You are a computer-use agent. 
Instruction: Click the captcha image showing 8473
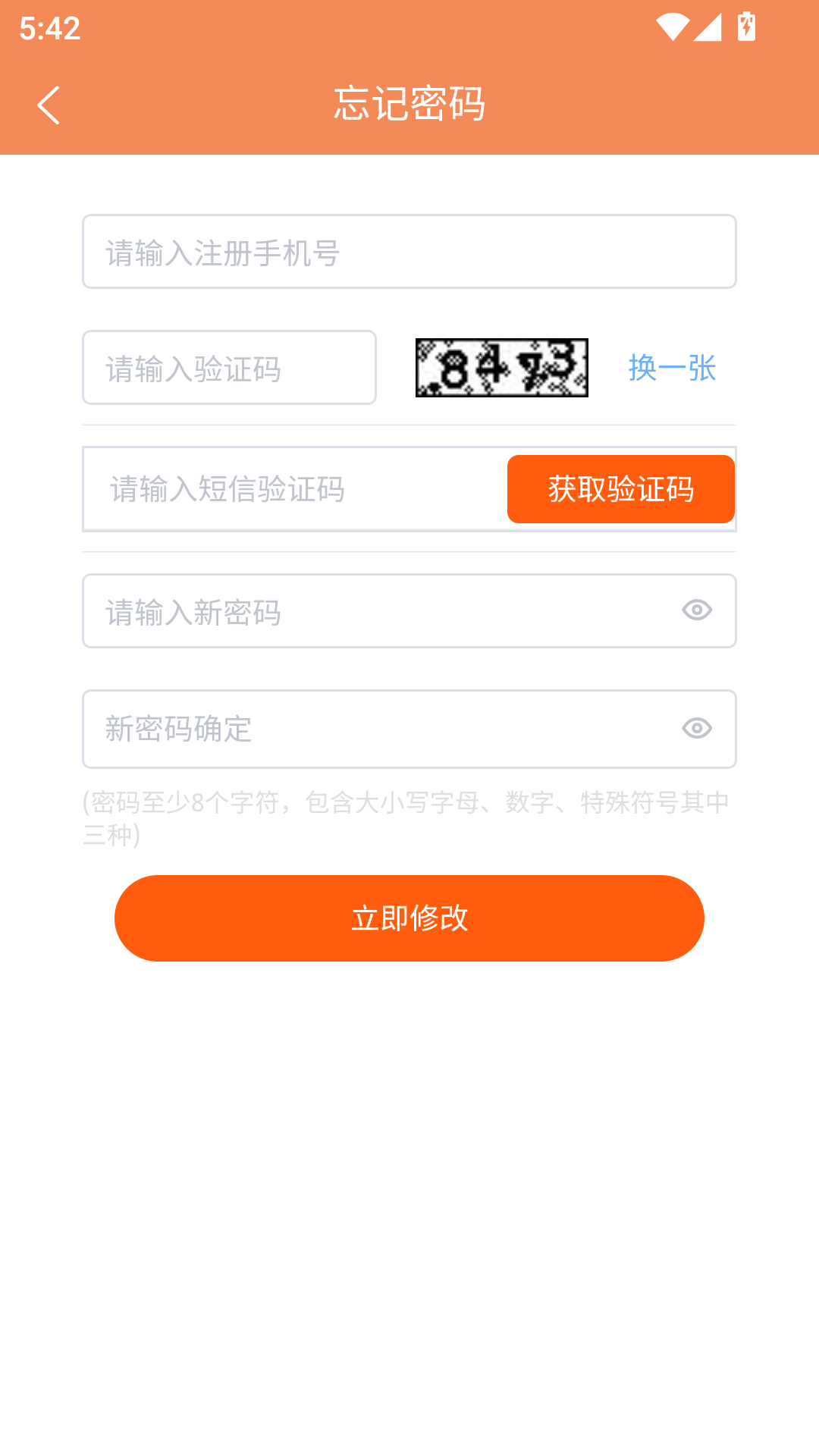501,368
